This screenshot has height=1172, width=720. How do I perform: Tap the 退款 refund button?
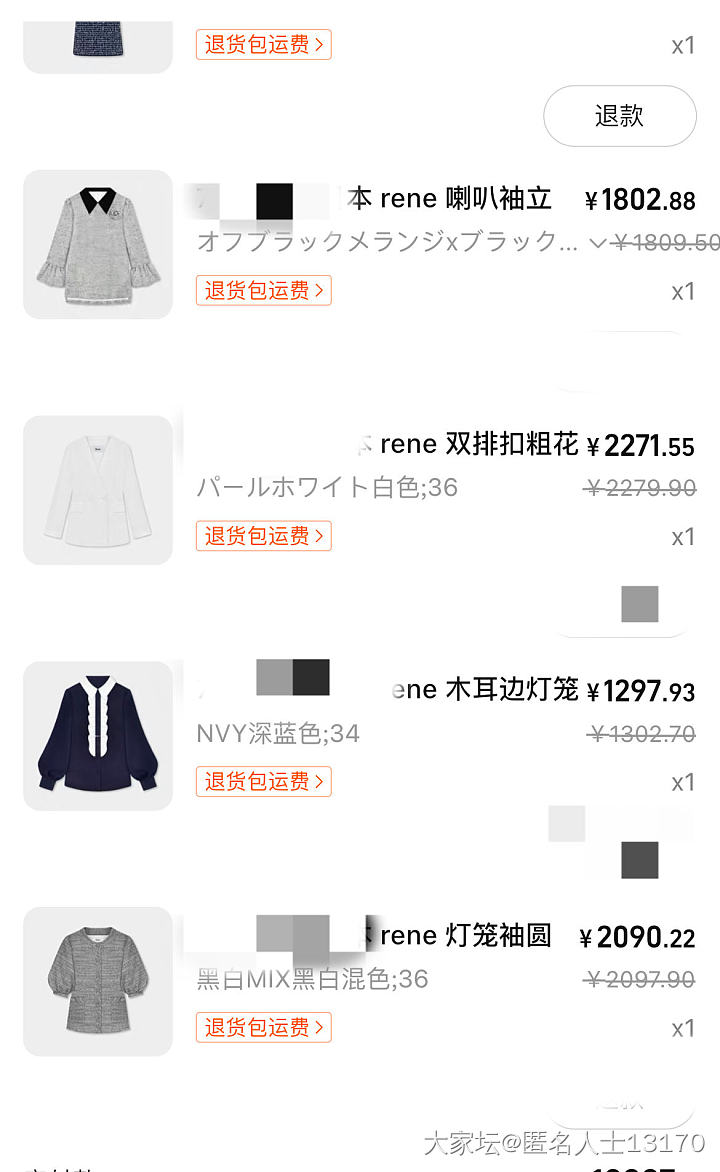coord(619,116)
